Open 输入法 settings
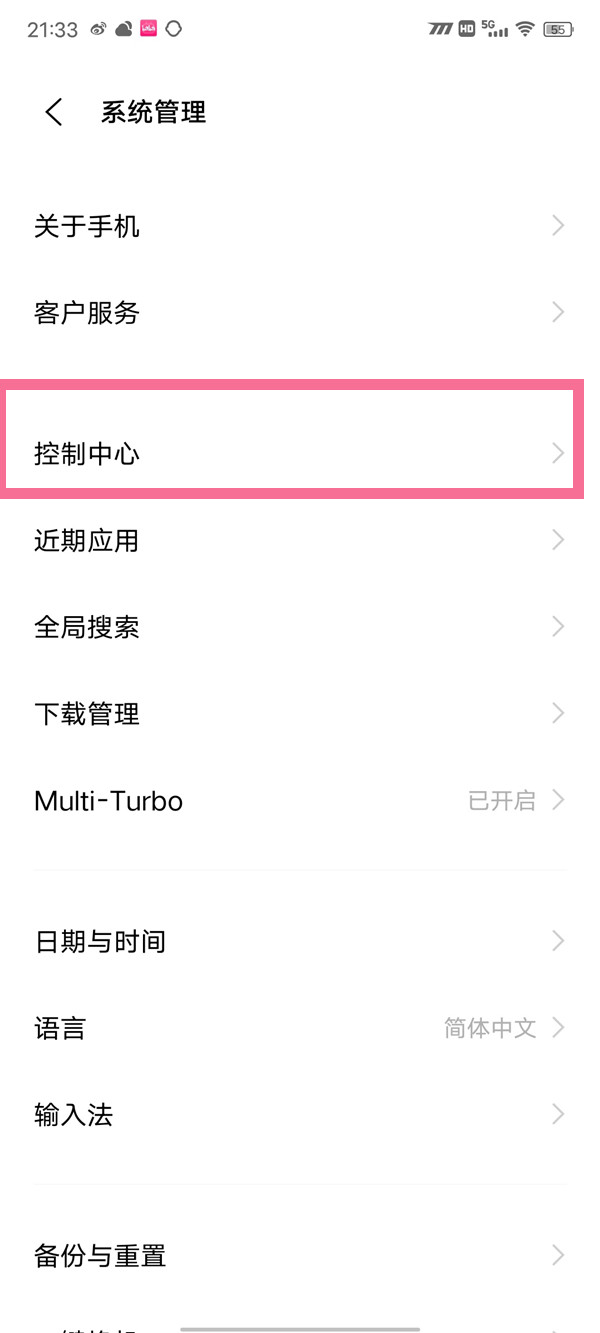Image resolution: width=600 pixels, height=1333 pixels. pyautogui.click(x=299, y=1114)
